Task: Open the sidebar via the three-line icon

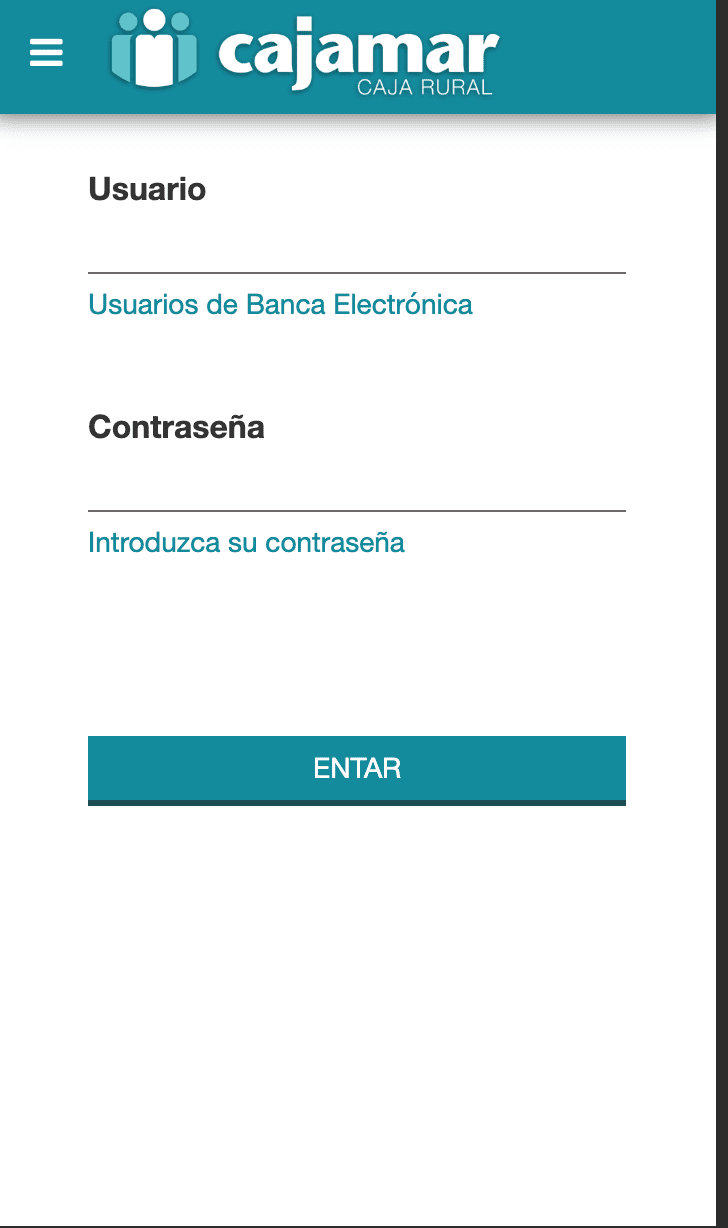Action: [45, 53]
